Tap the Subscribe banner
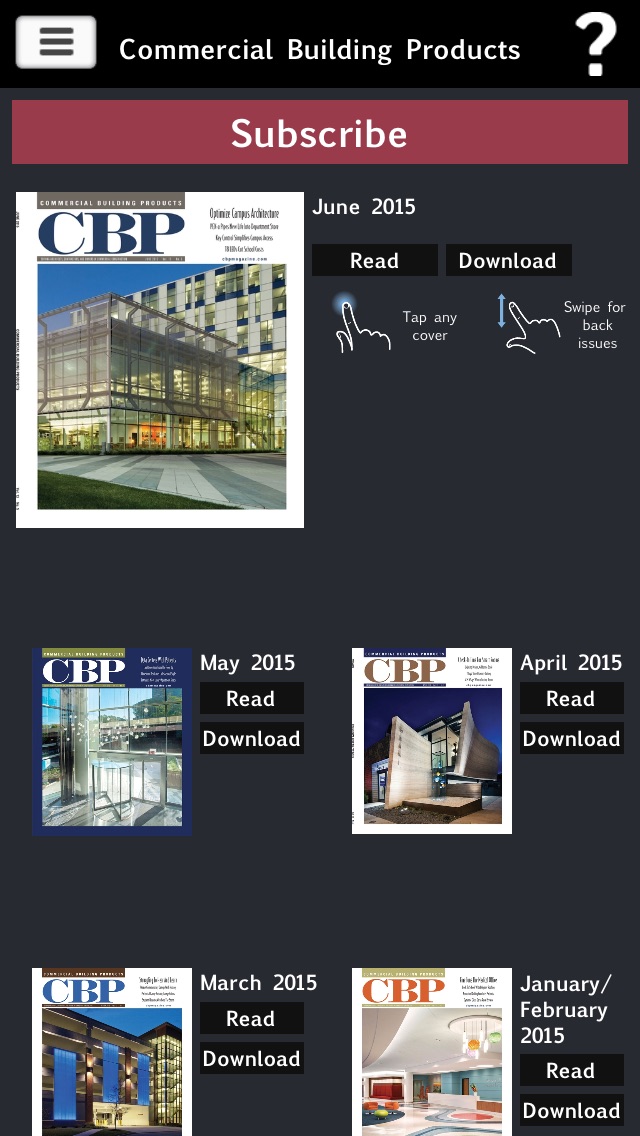640x1136 pixels. (x=320, y=133)
